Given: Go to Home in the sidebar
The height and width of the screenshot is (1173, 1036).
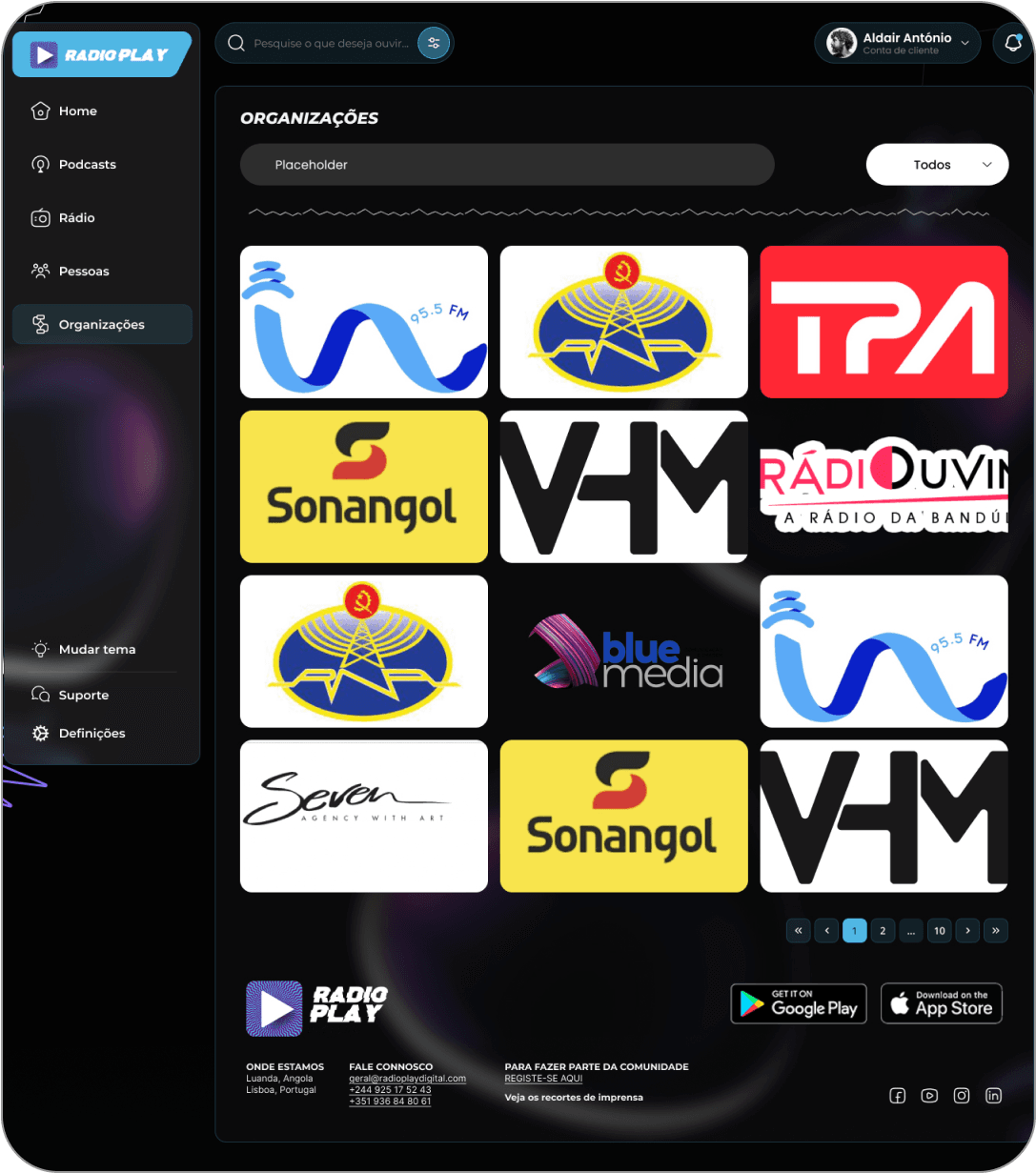Looking at the screenshot, I should (77, 111).
